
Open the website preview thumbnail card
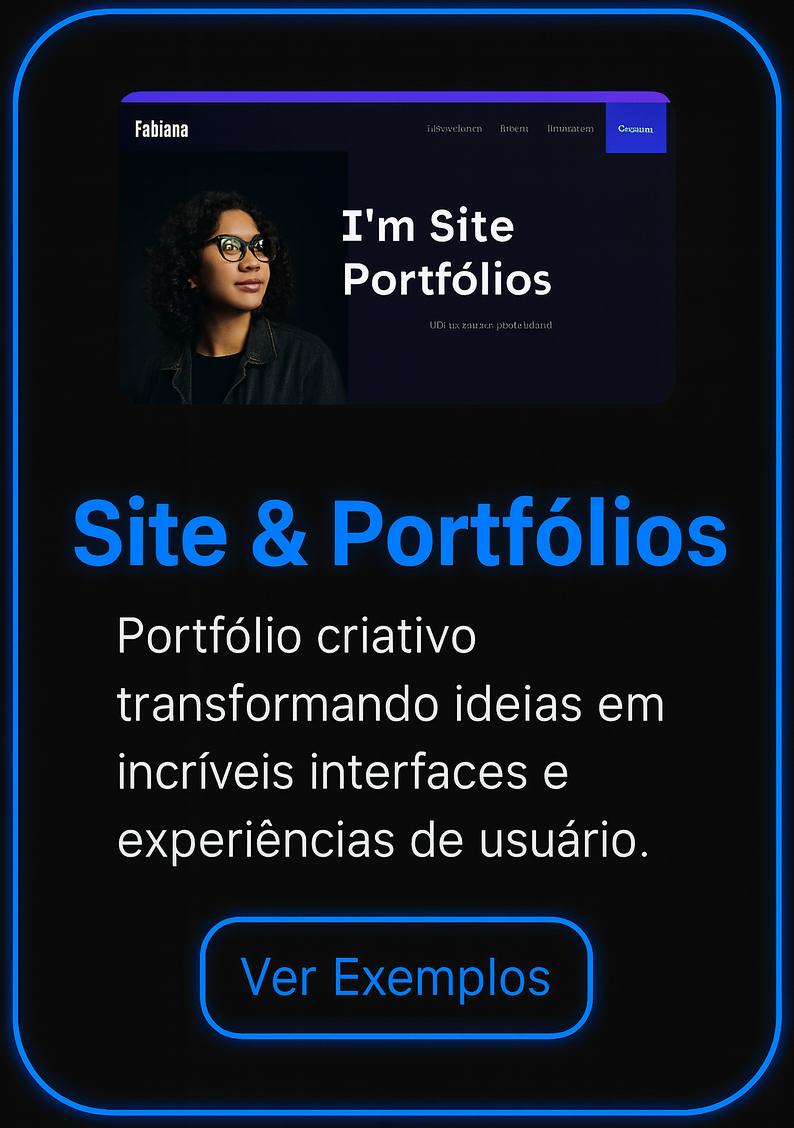[x=397, y=250]
